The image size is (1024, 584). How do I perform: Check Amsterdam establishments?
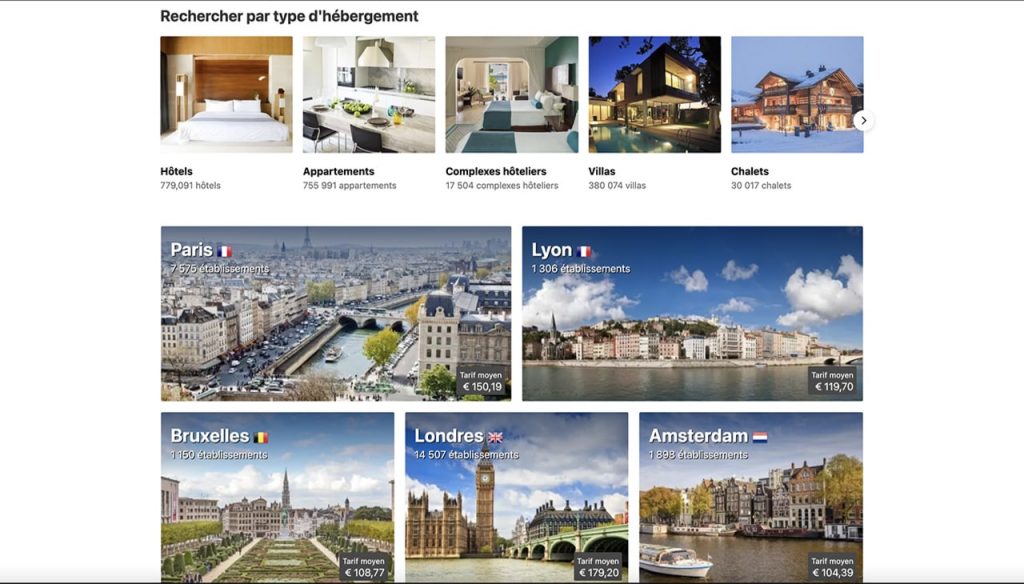pyautogui.click(x=750, y=497)
